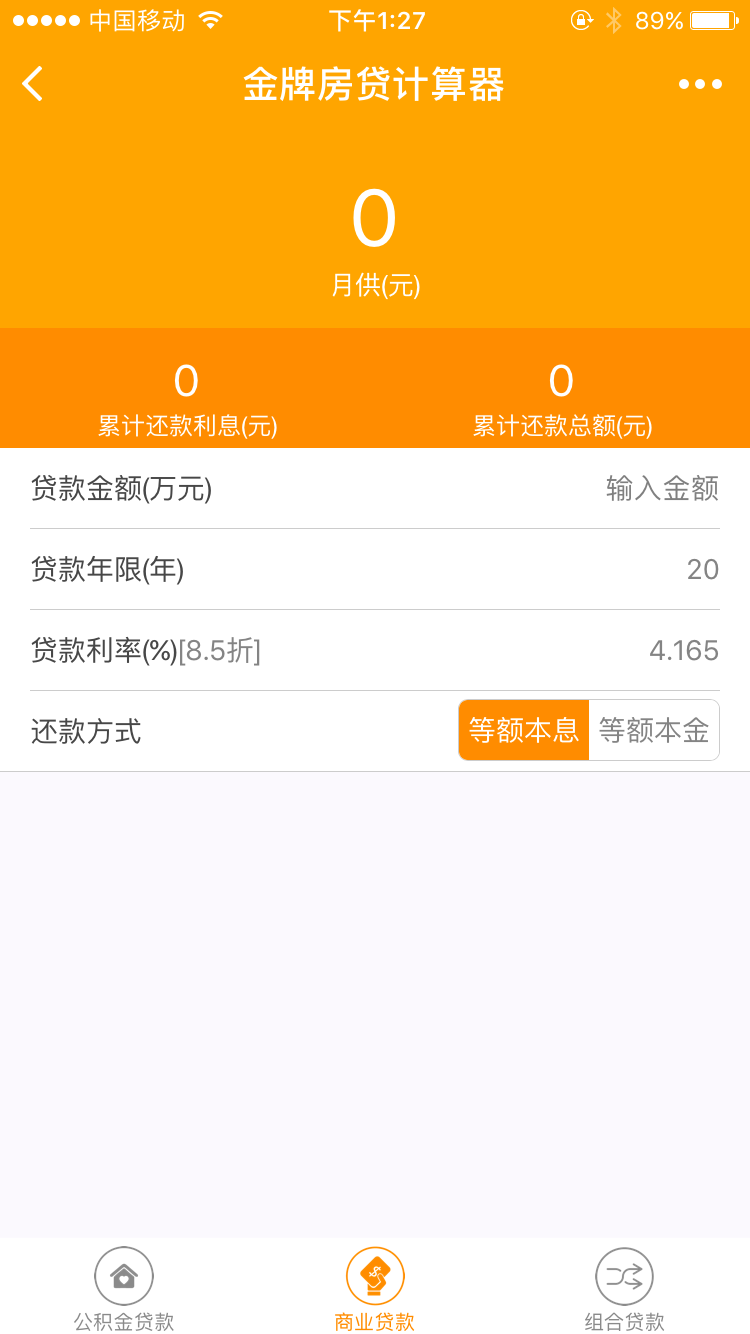The height and width of the screenshot is (1334, 750).
Task: Open the three-dot more options menu
Action: click(700, 84)
